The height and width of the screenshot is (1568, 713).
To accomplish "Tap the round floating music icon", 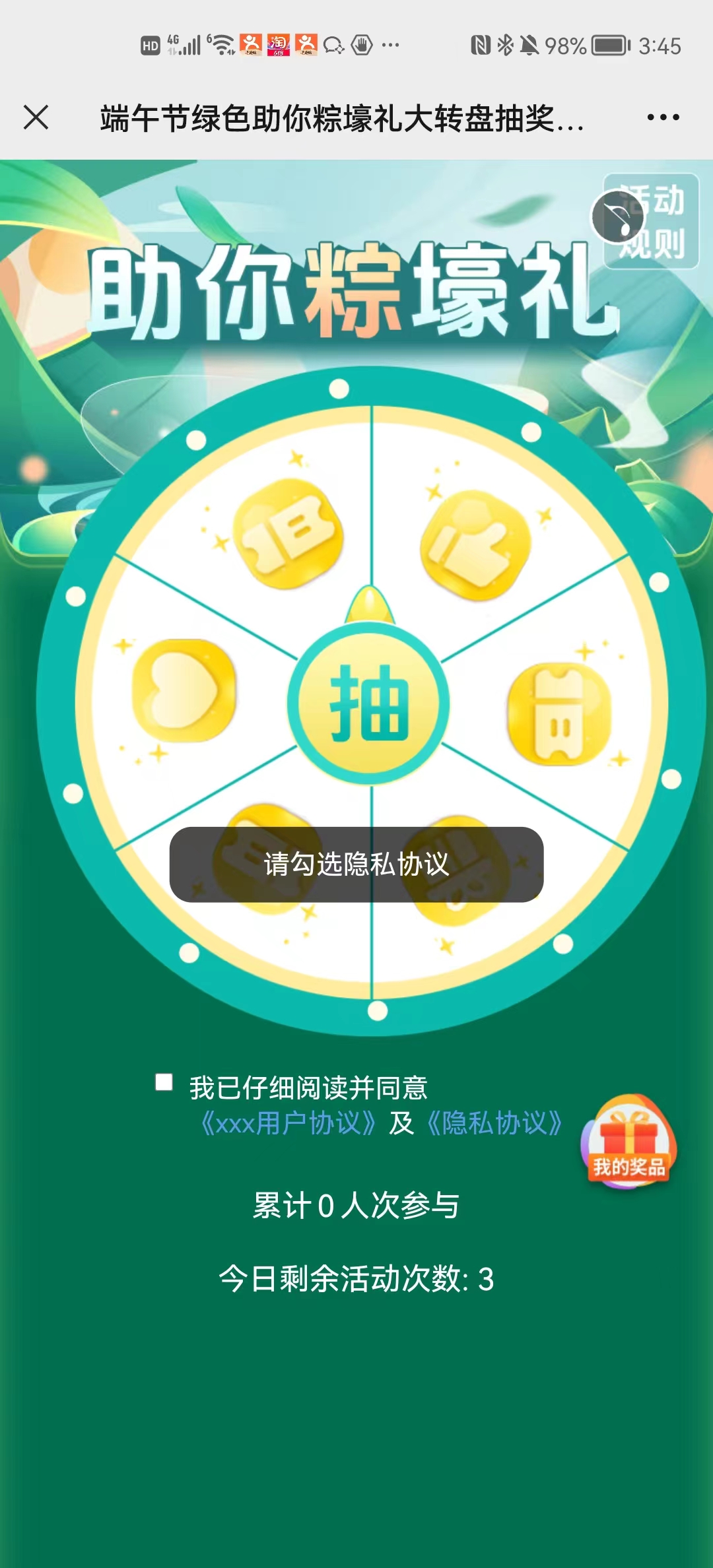I will [x=617, y=216].
